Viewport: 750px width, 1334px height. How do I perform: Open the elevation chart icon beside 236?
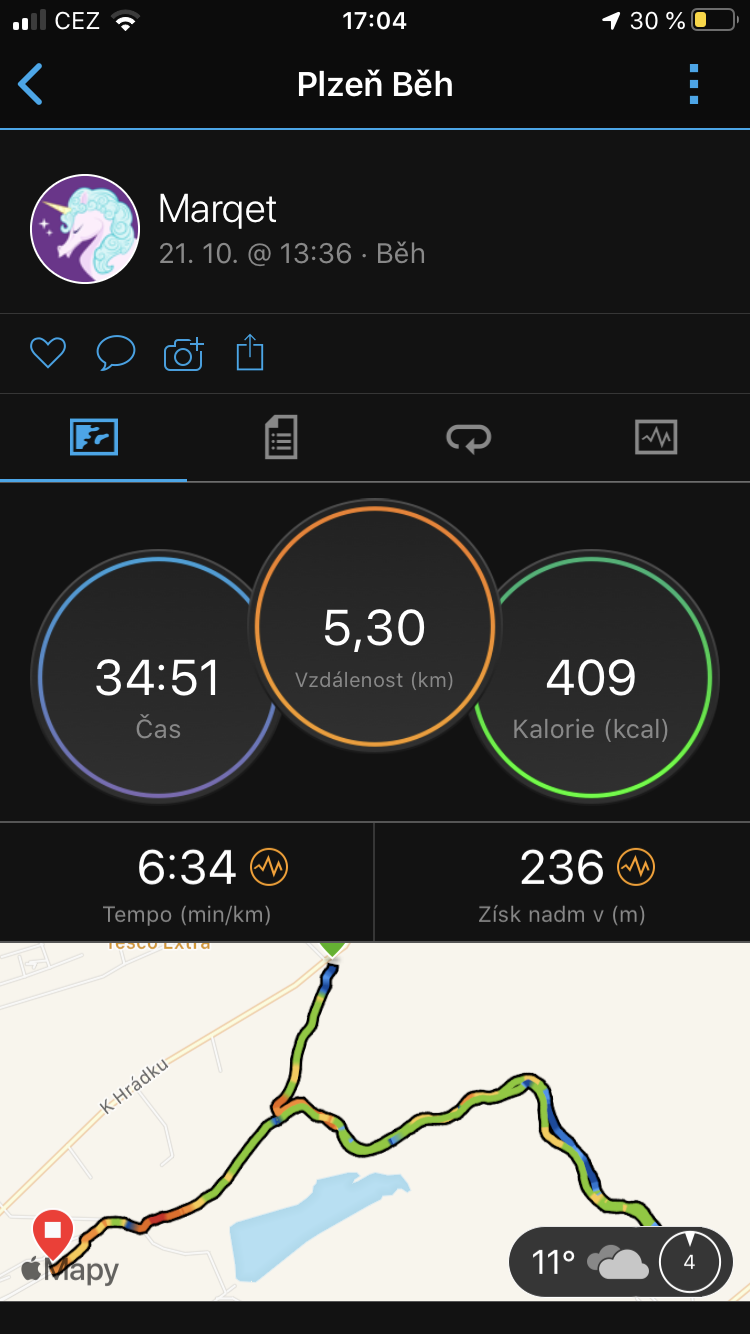tap(636, 867)
